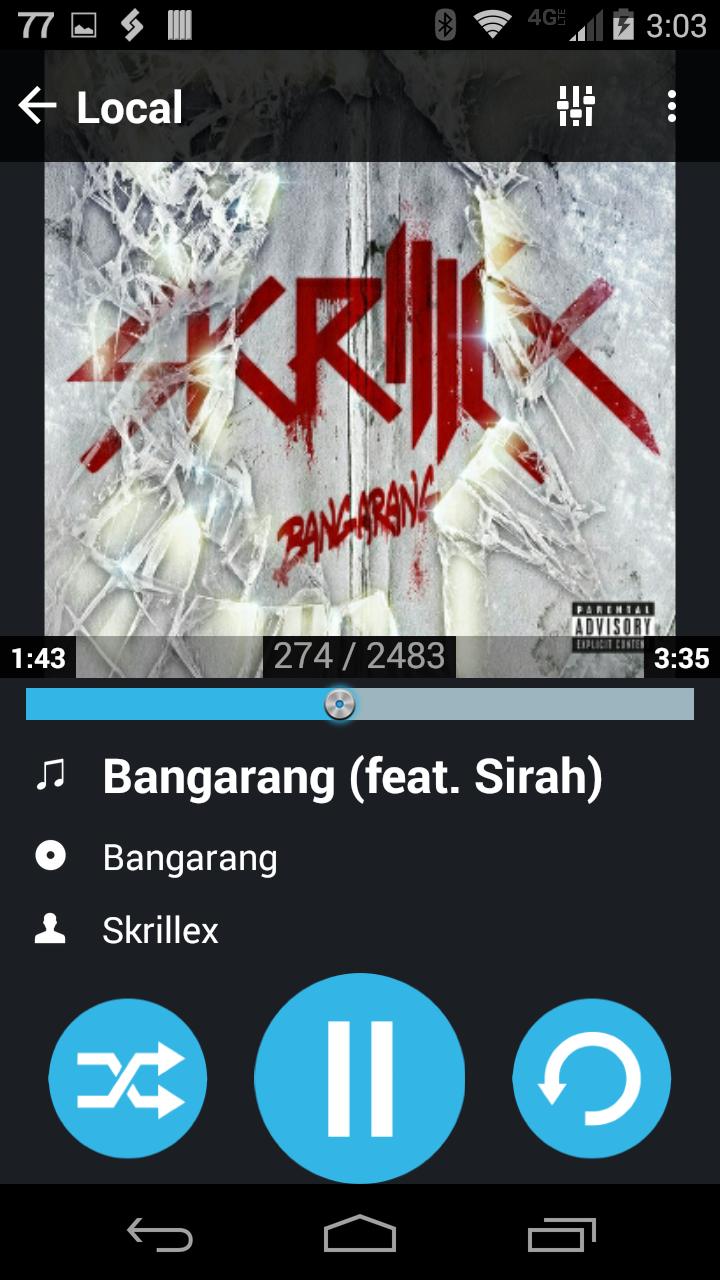This screenshot has height=1280, width=720.
Task: Toggle the repeat button
Action: pos(591,1078)
